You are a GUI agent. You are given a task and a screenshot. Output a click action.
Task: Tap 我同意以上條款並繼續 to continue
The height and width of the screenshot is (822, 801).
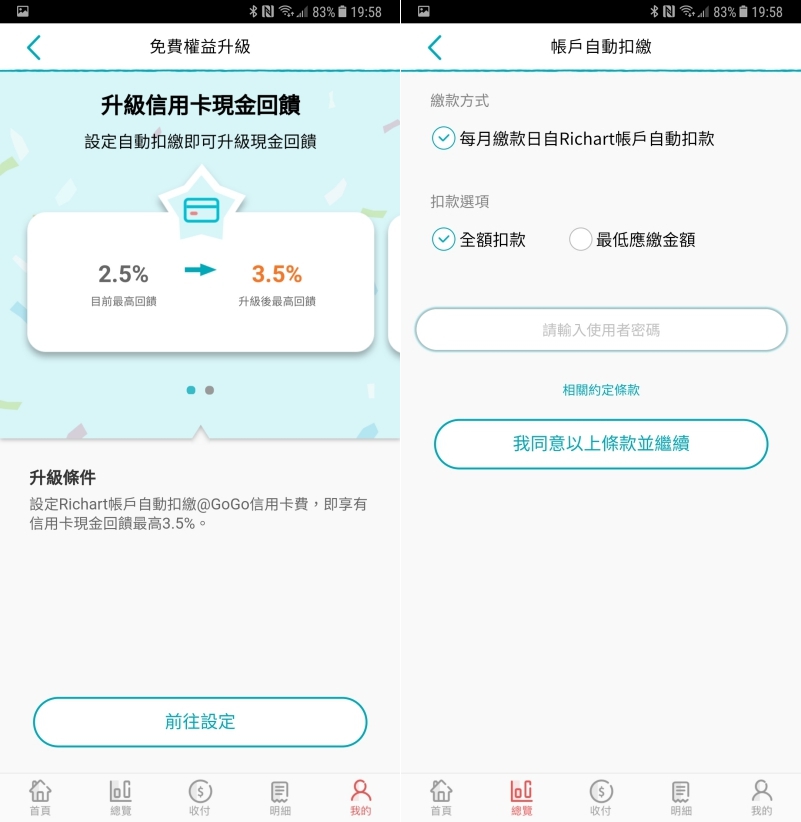(x=601, y=444)
